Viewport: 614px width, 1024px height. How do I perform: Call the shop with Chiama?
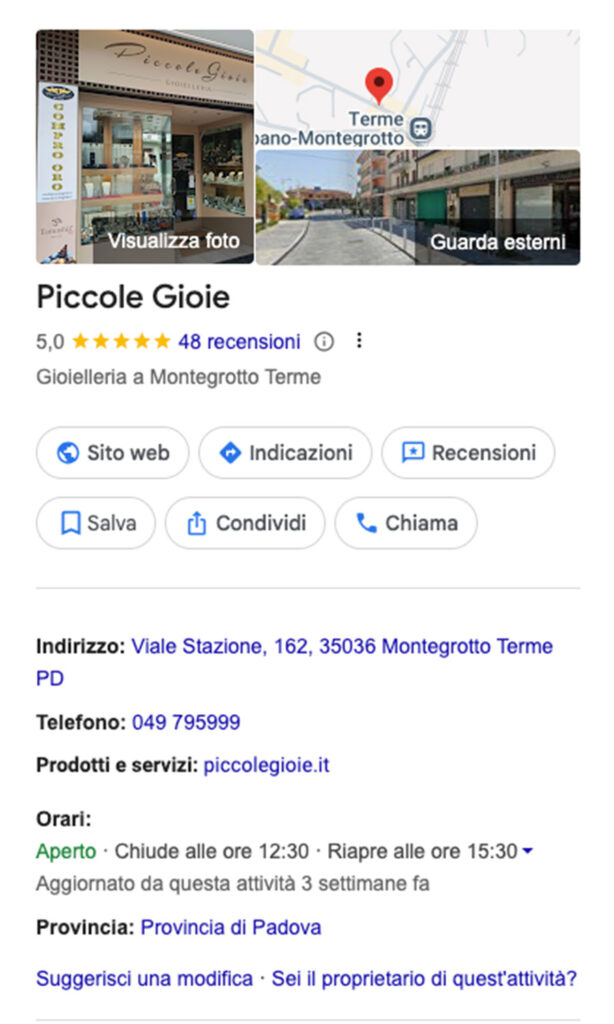click(x=406, y=523)
